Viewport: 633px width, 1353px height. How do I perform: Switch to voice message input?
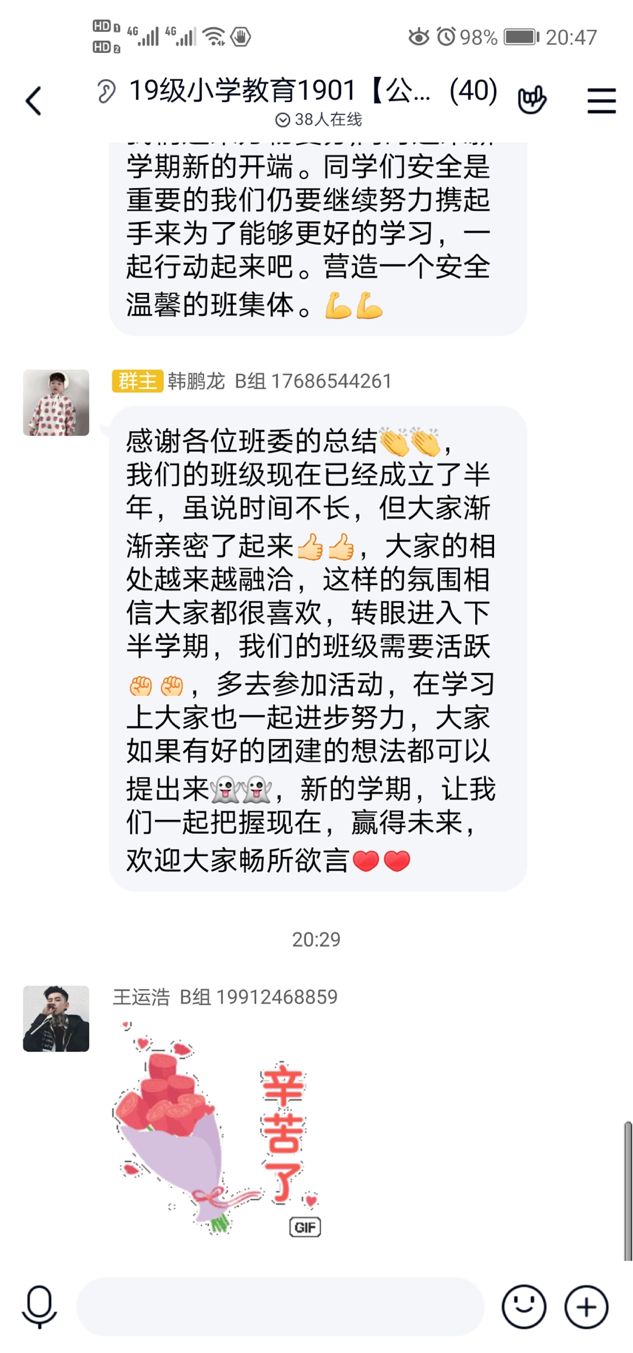click(40, 1306)
